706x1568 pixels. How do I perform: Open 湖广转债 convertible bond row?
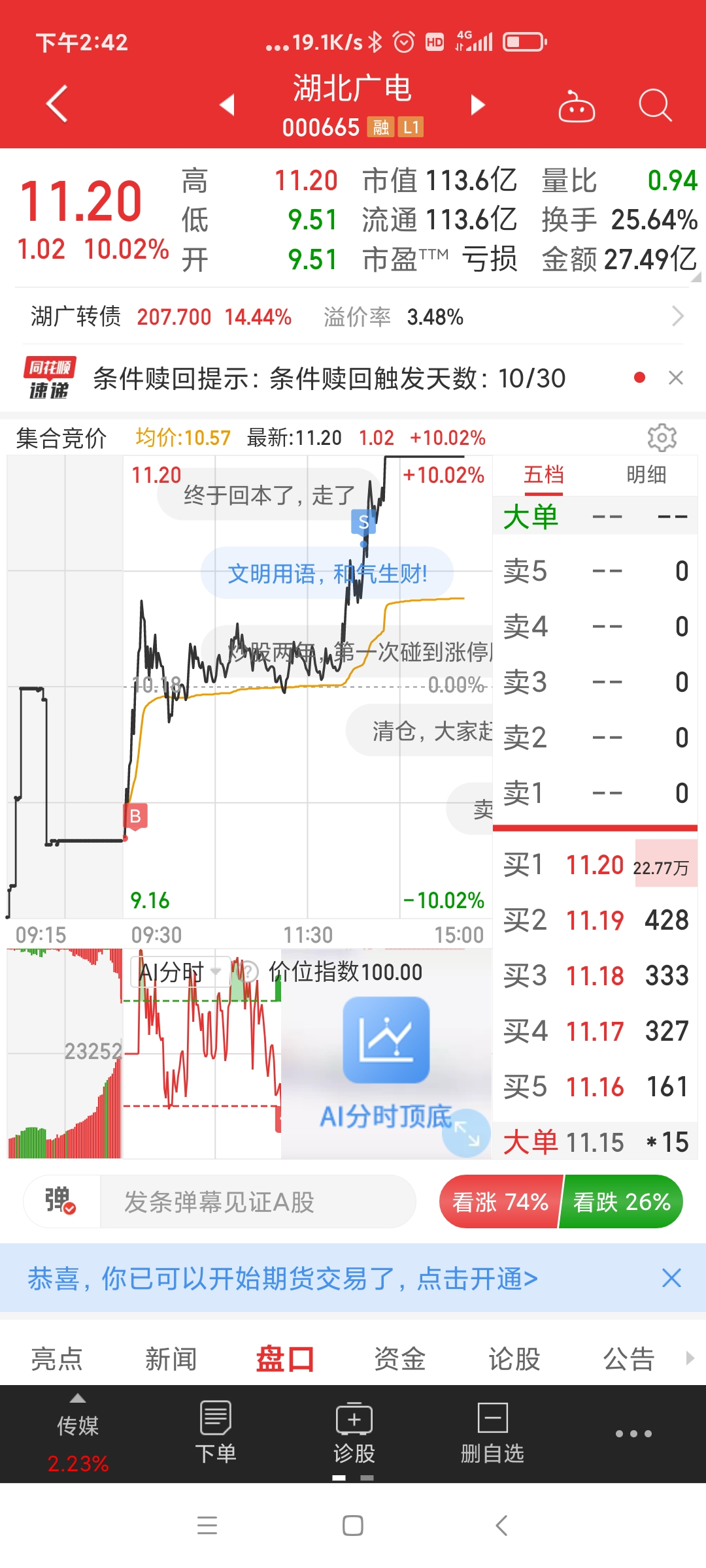coord(353,317)
